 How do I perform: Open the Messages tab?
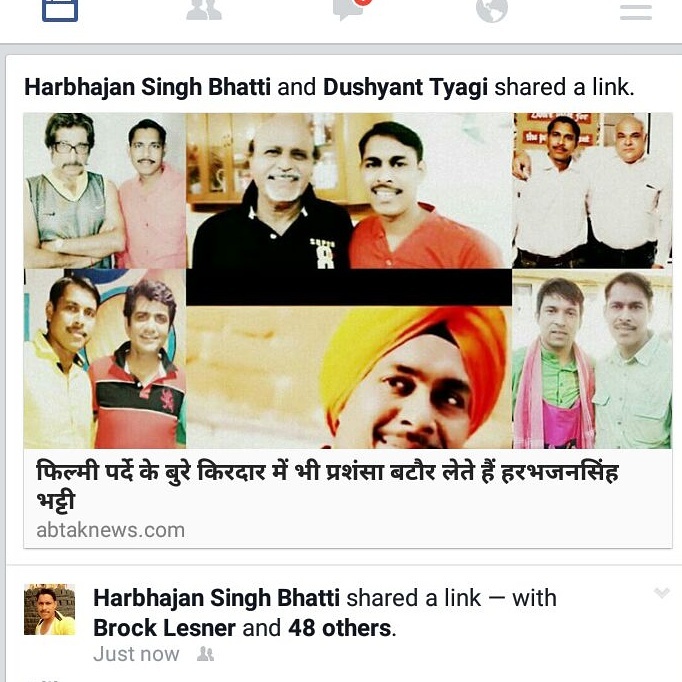coord(348,9)
